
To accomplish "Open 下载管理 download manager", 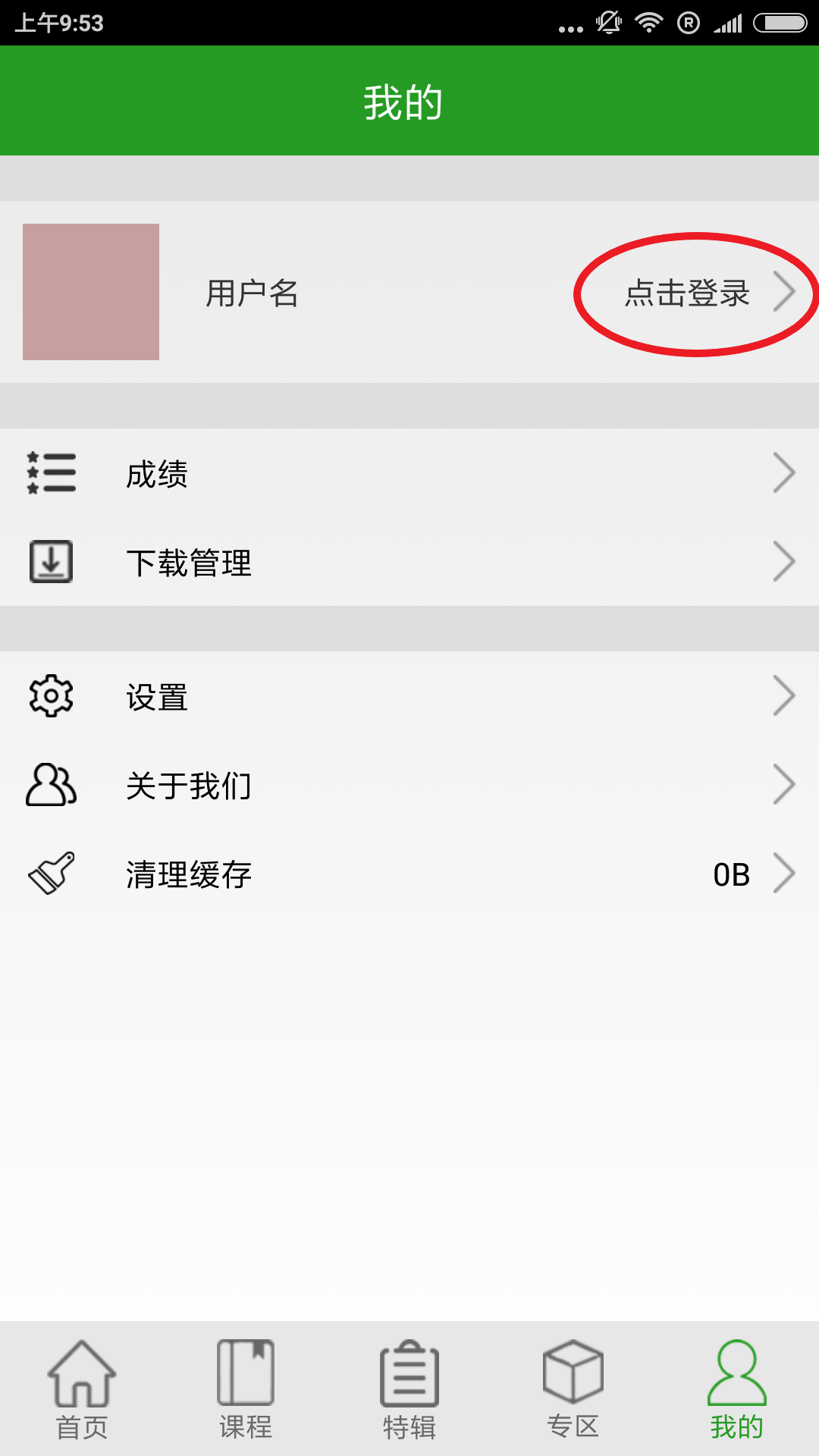I will pyautogui.click(x=409, y=562).
